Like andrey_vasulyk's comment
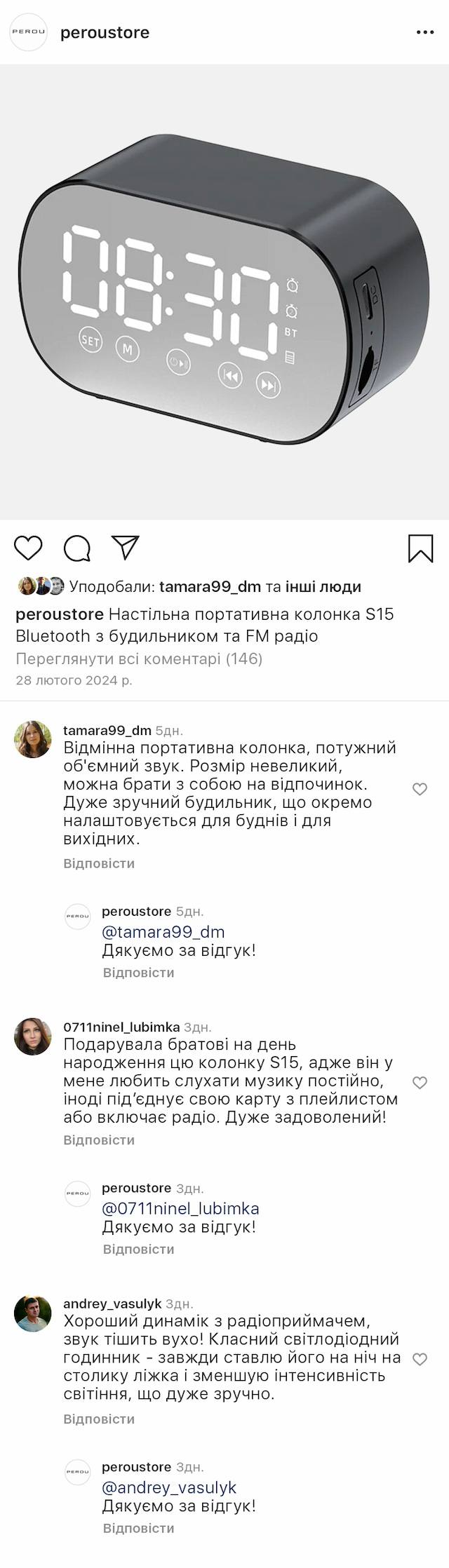449x1568 pixels. click(x=420, y=1359)
